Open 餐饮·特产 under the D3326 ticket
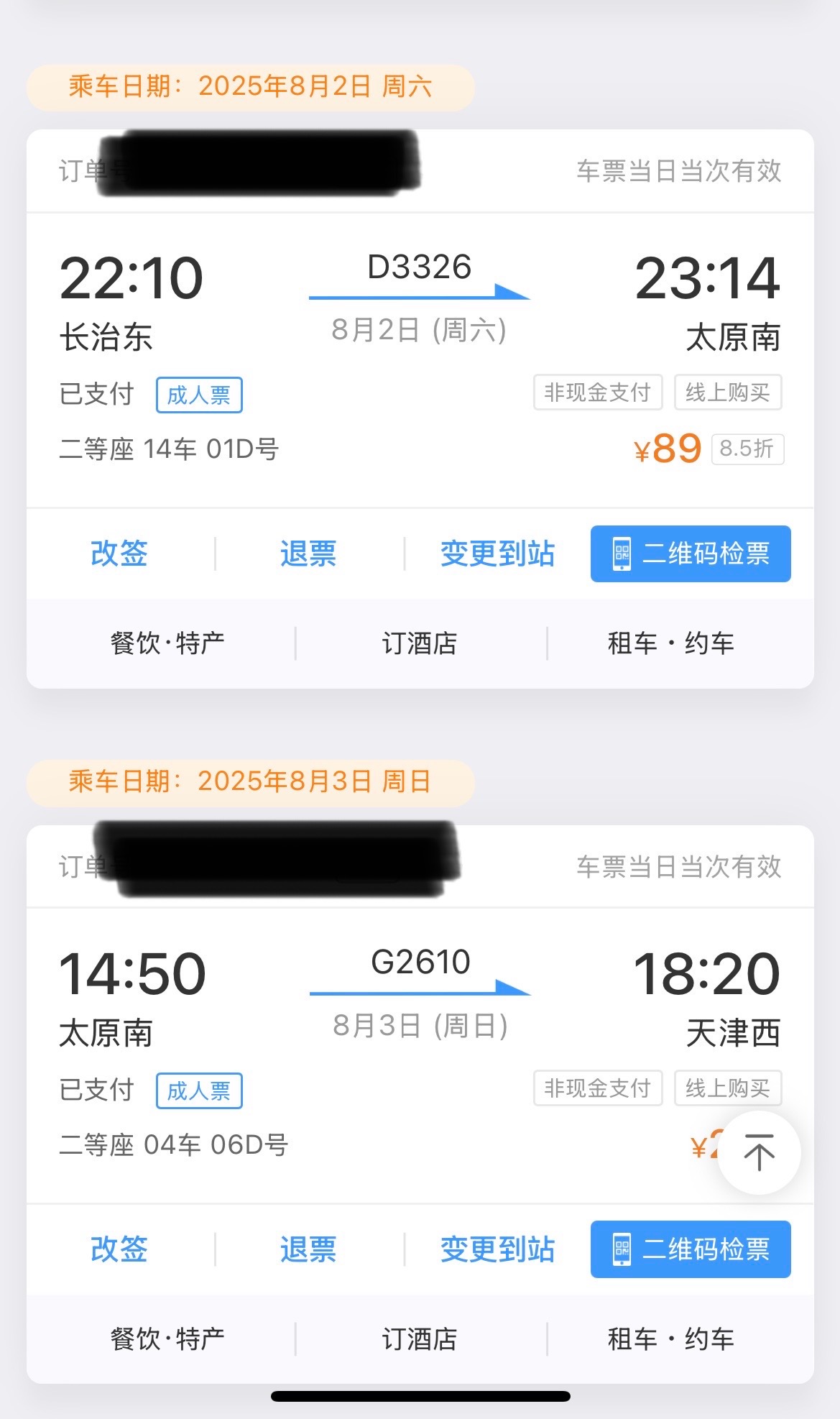Viewport: 840px width, 1419px height. click(167, 643)
